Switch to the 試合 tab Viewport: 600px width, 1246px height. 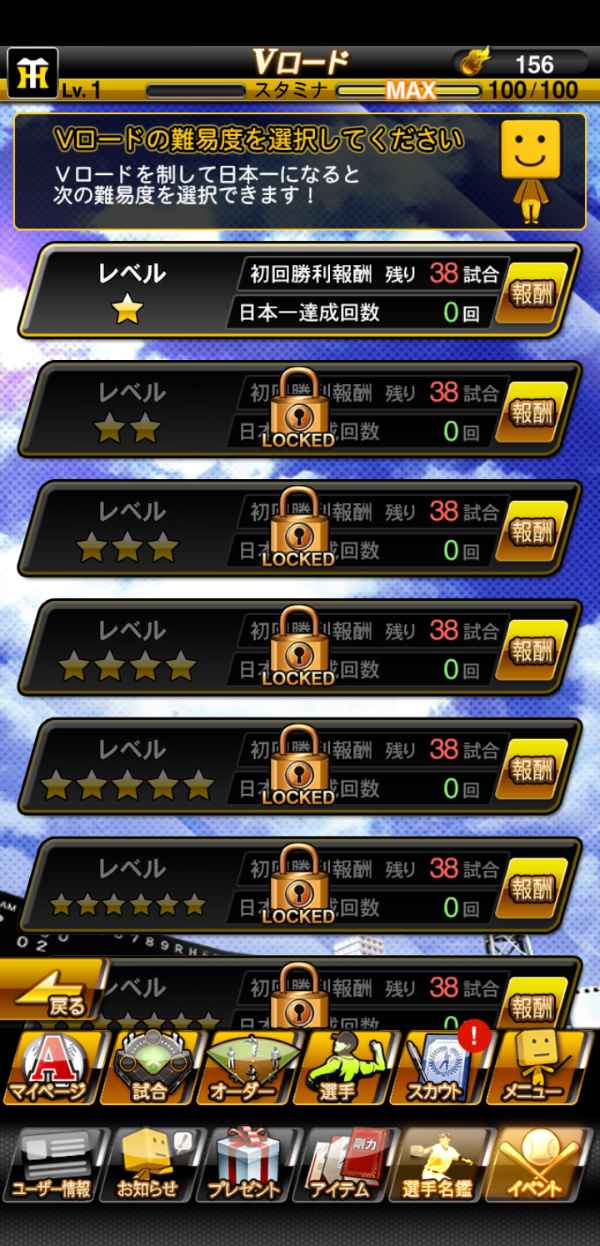pos(150,1068)
